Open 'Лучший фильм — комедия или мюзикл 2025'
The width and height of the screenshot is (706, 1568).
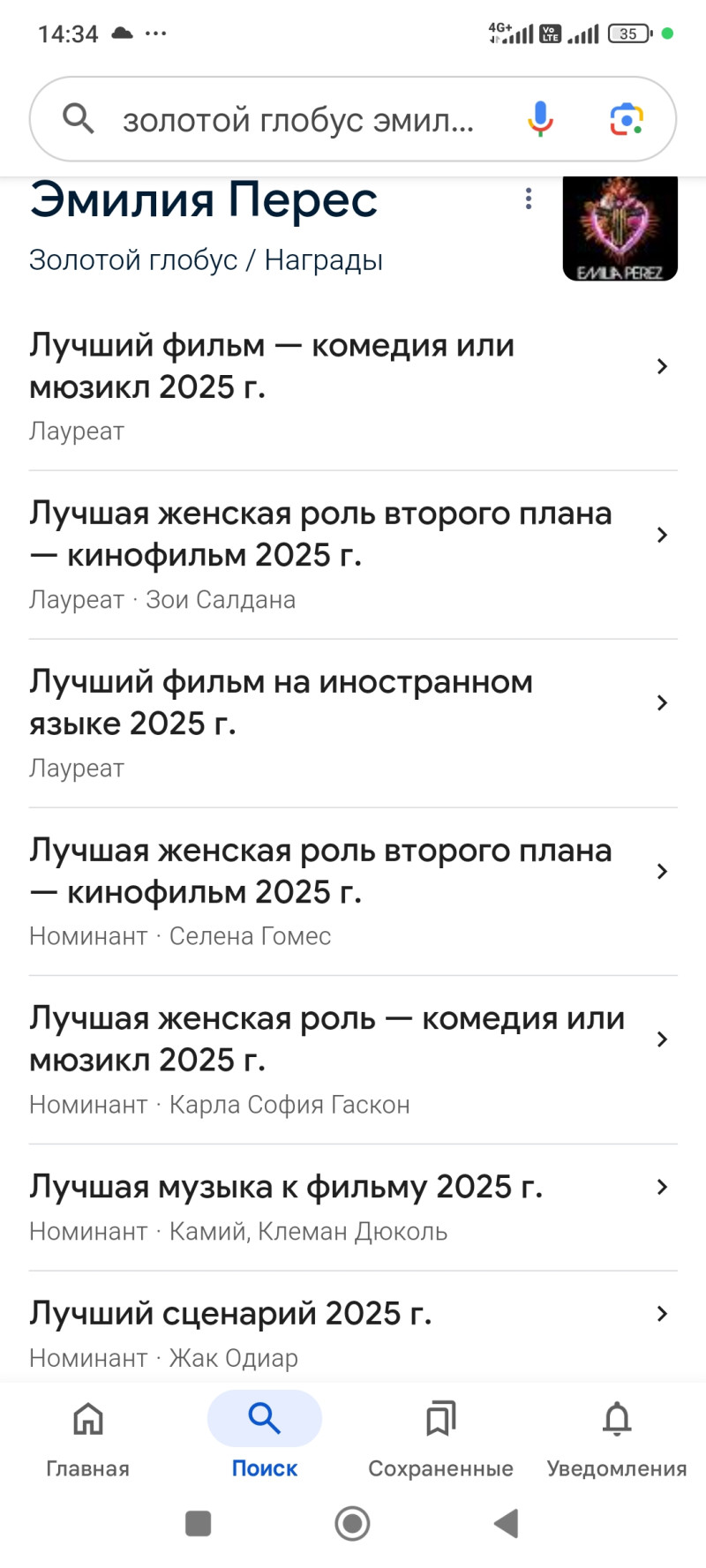pos(344,386)
